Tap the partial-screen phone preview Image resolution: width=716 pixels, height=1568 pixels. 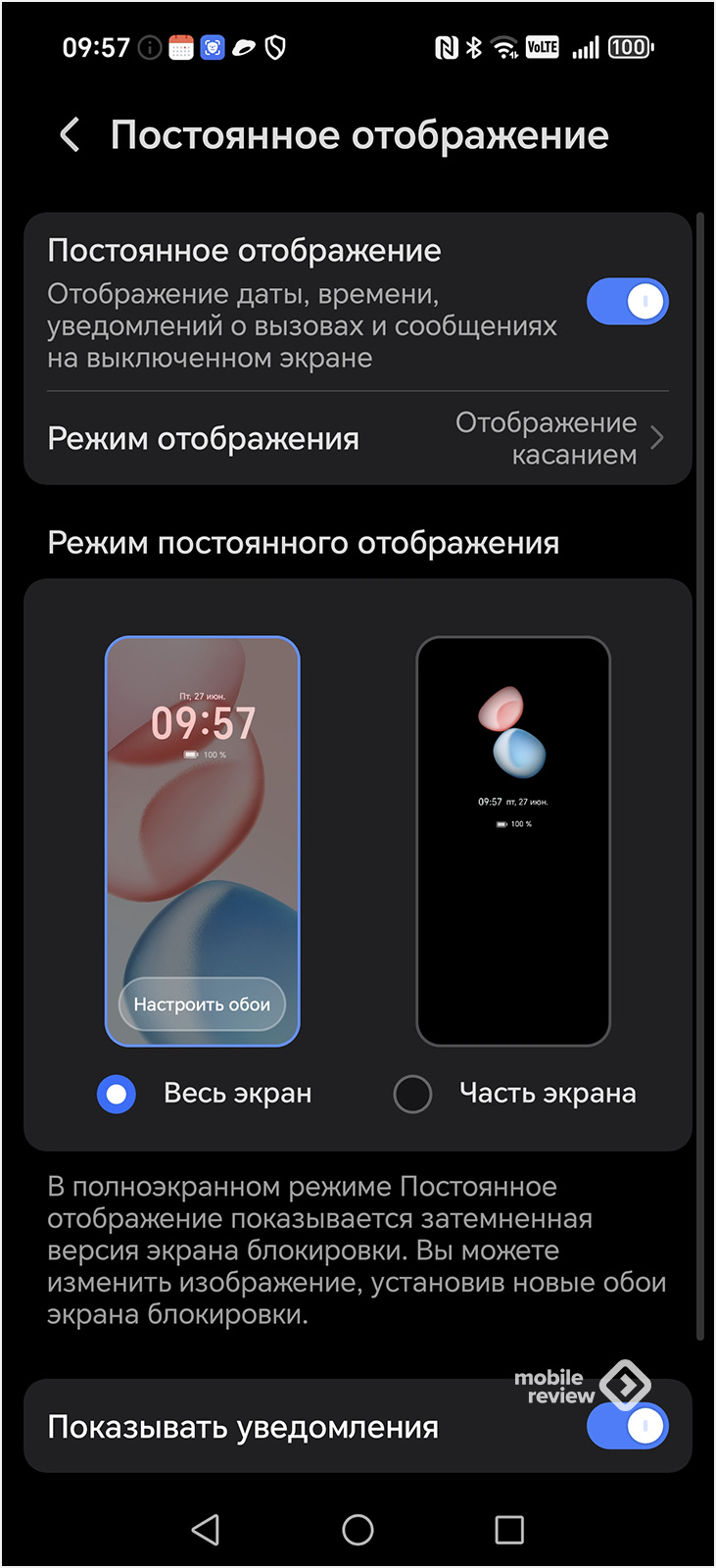513,841
